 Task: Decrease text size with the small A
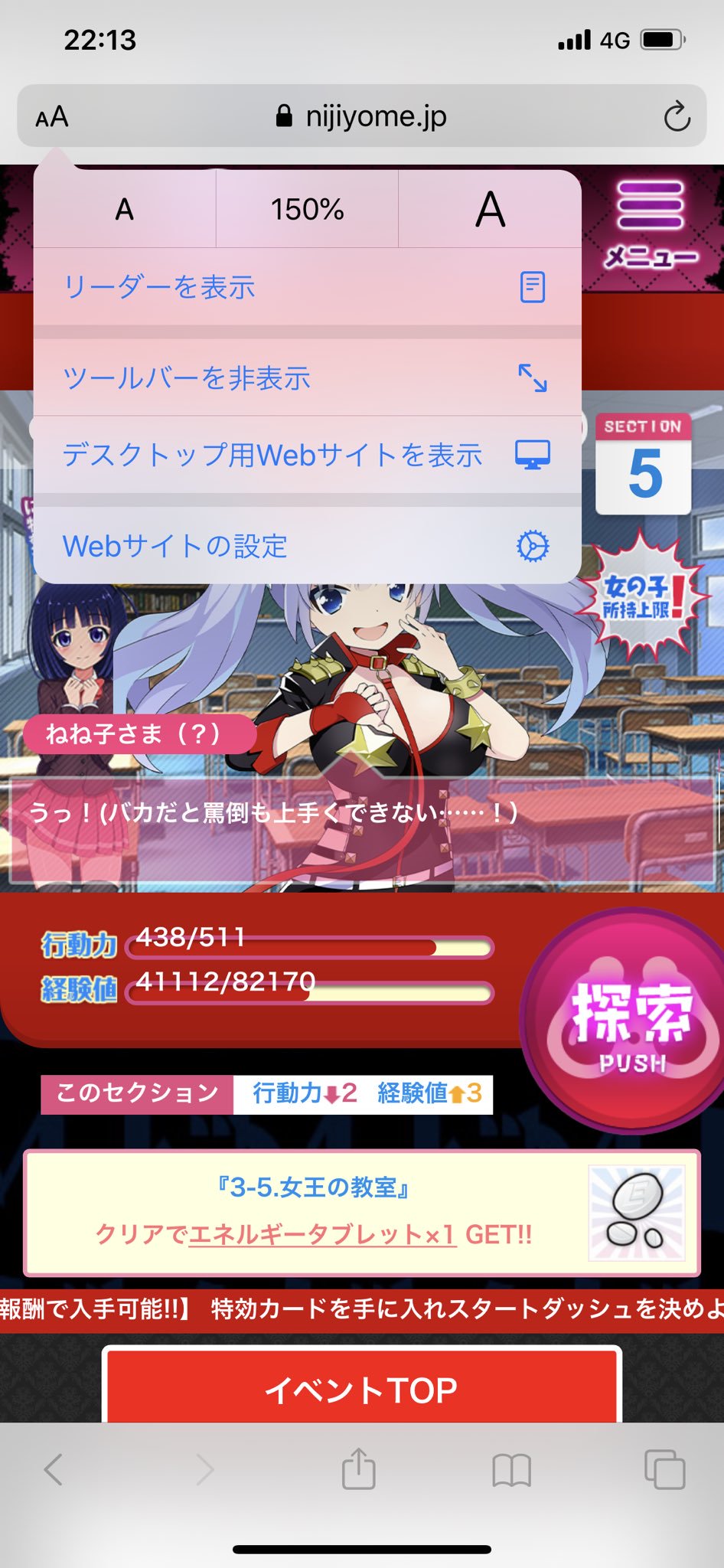(x=125, y=209)
